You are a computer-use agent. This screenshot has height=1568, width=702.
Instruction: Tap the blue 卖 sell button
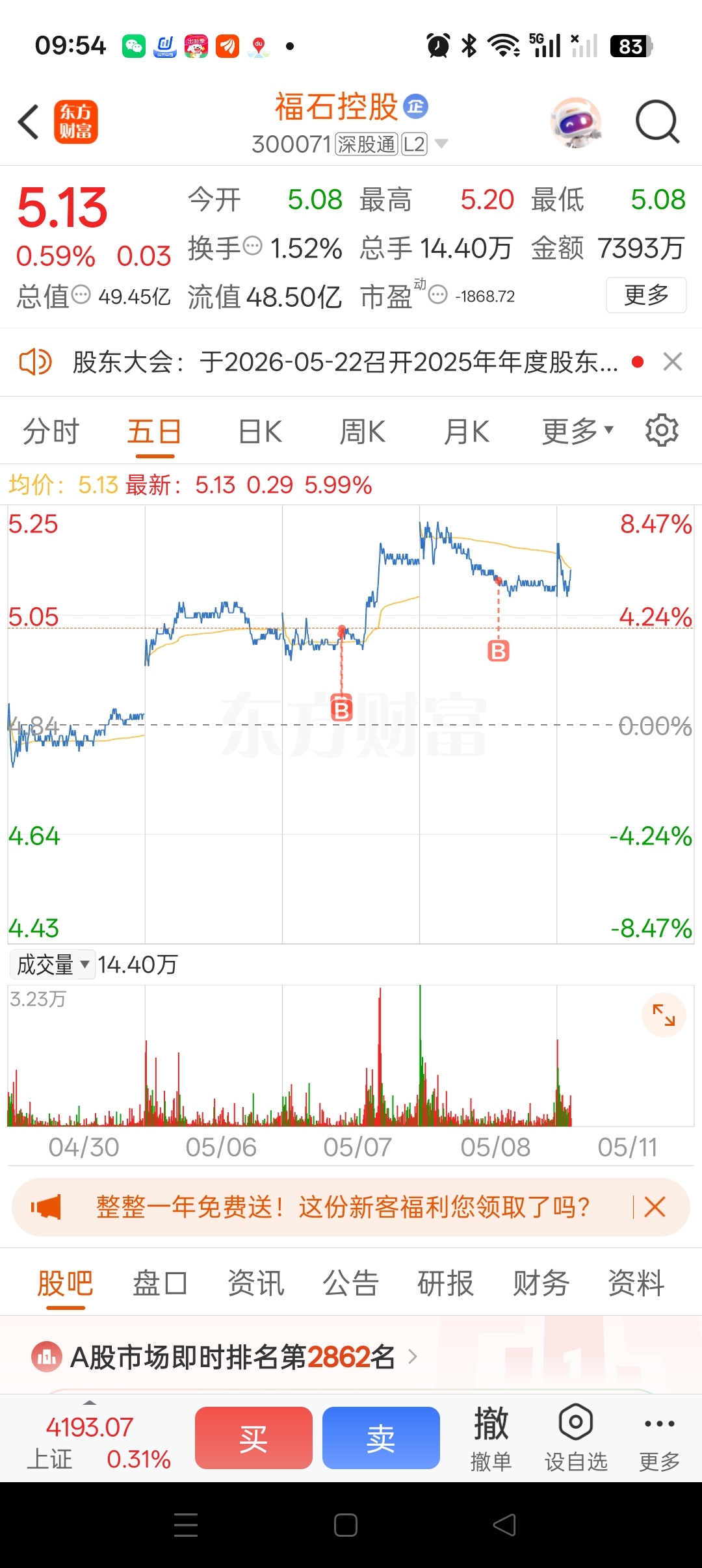tap(381, 1437)
